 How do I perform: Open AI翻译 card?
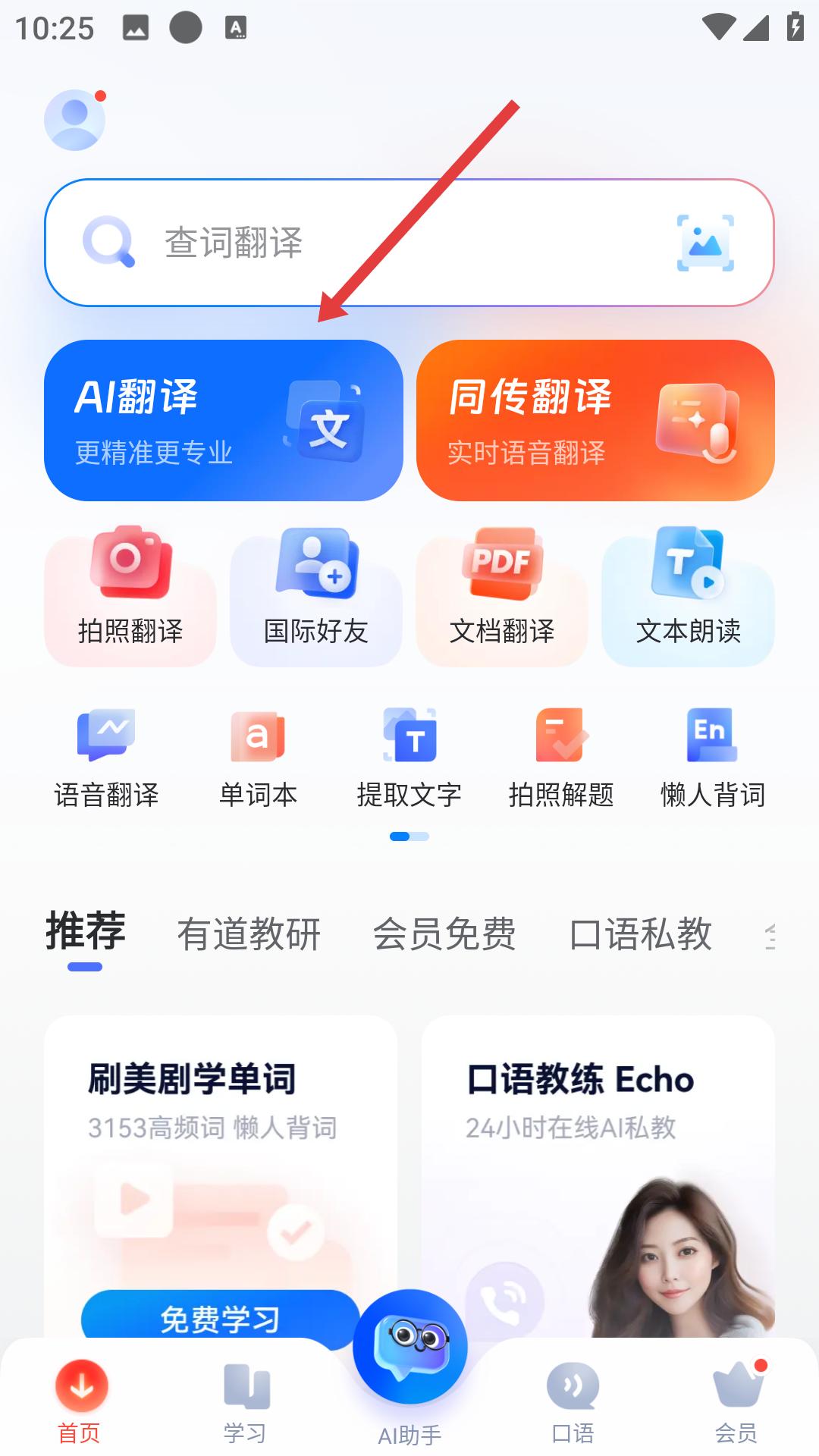223,420
